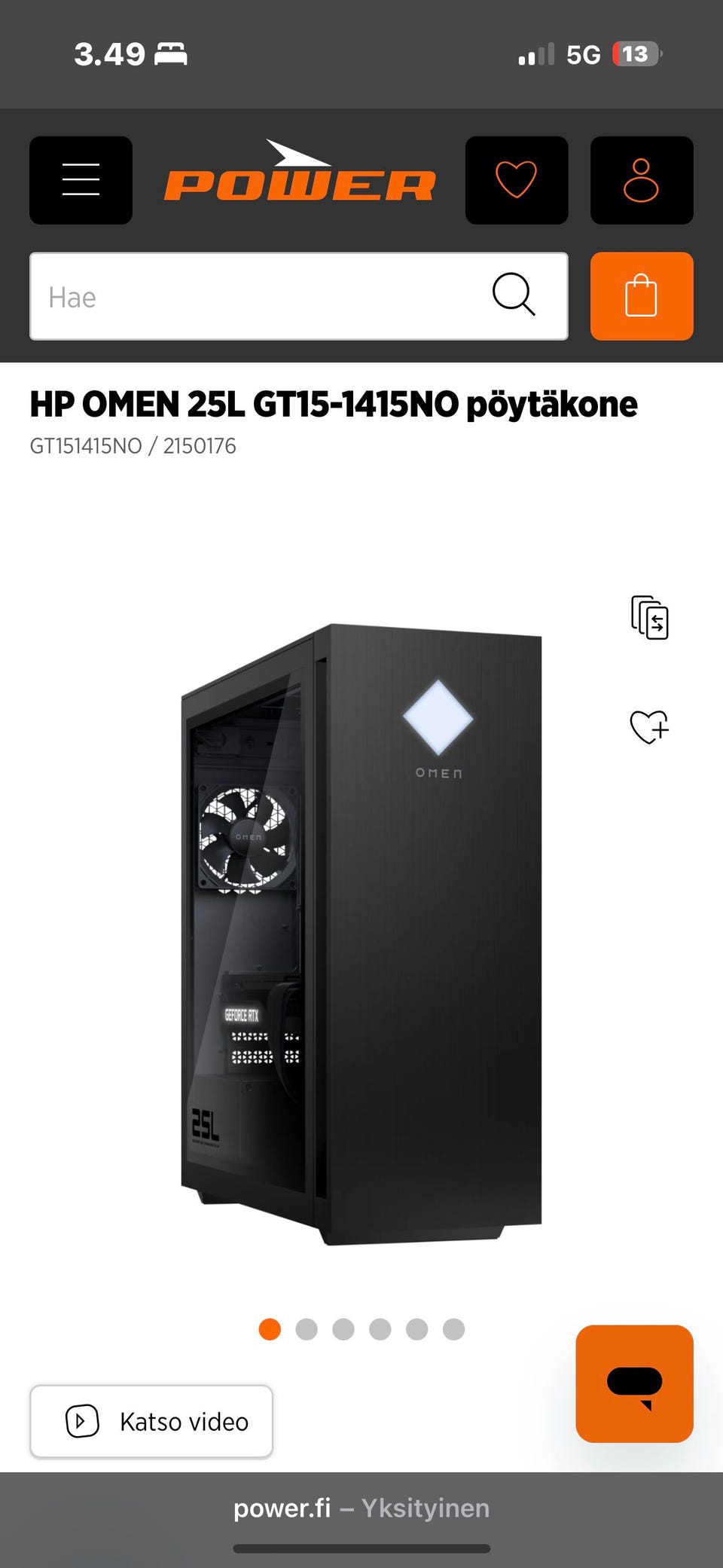
Task: Open the wishlist heart in header
Action: coord(516,180)
